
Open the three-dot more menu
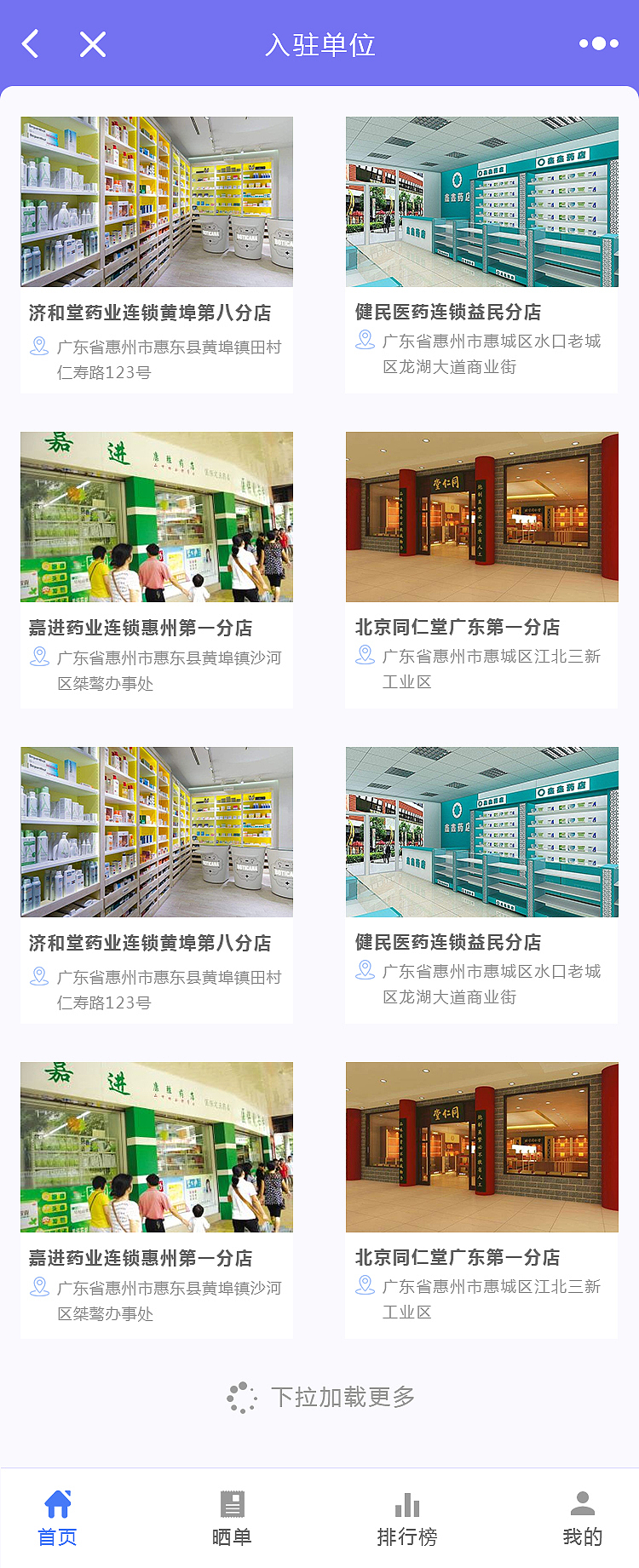click(x=599, y=43)
